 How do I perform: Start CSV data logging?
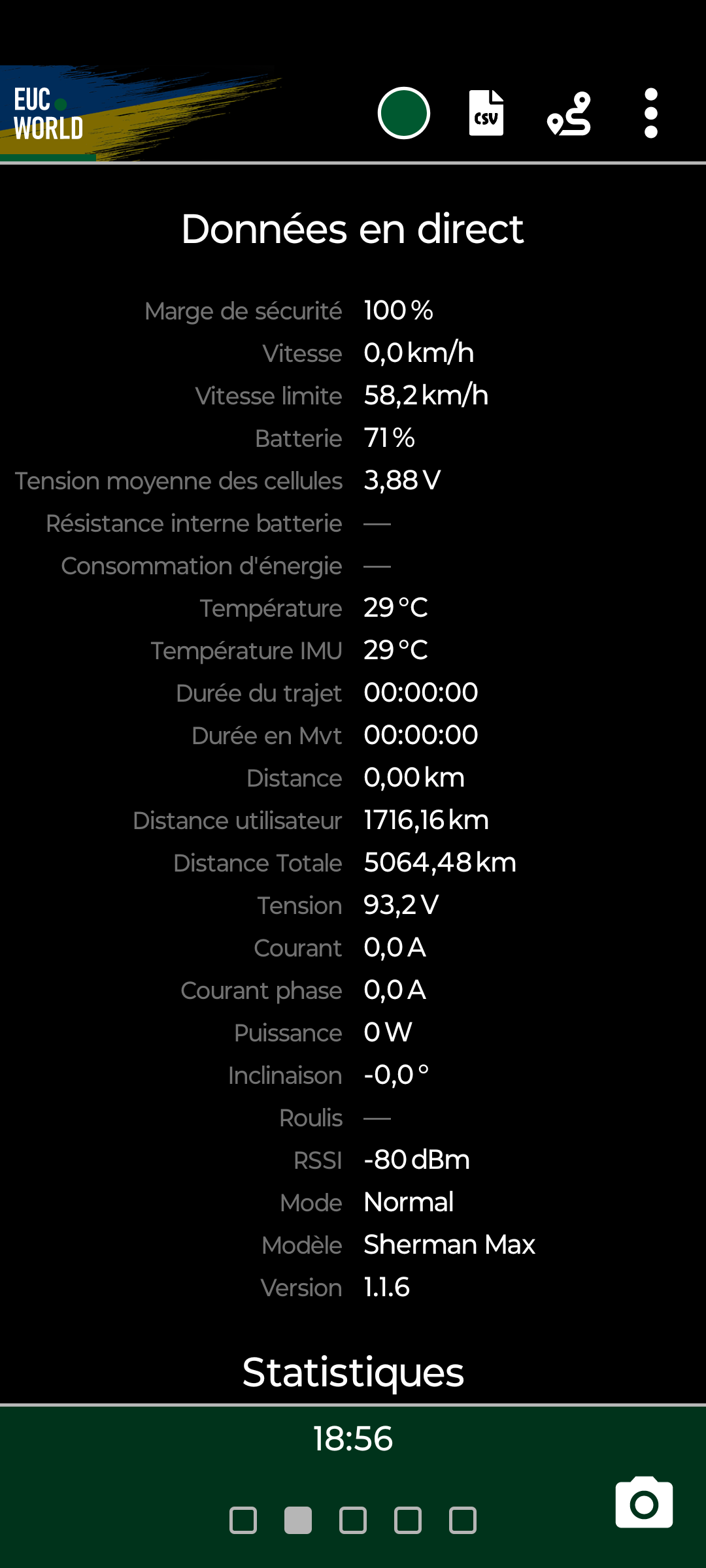coord(486,113)
